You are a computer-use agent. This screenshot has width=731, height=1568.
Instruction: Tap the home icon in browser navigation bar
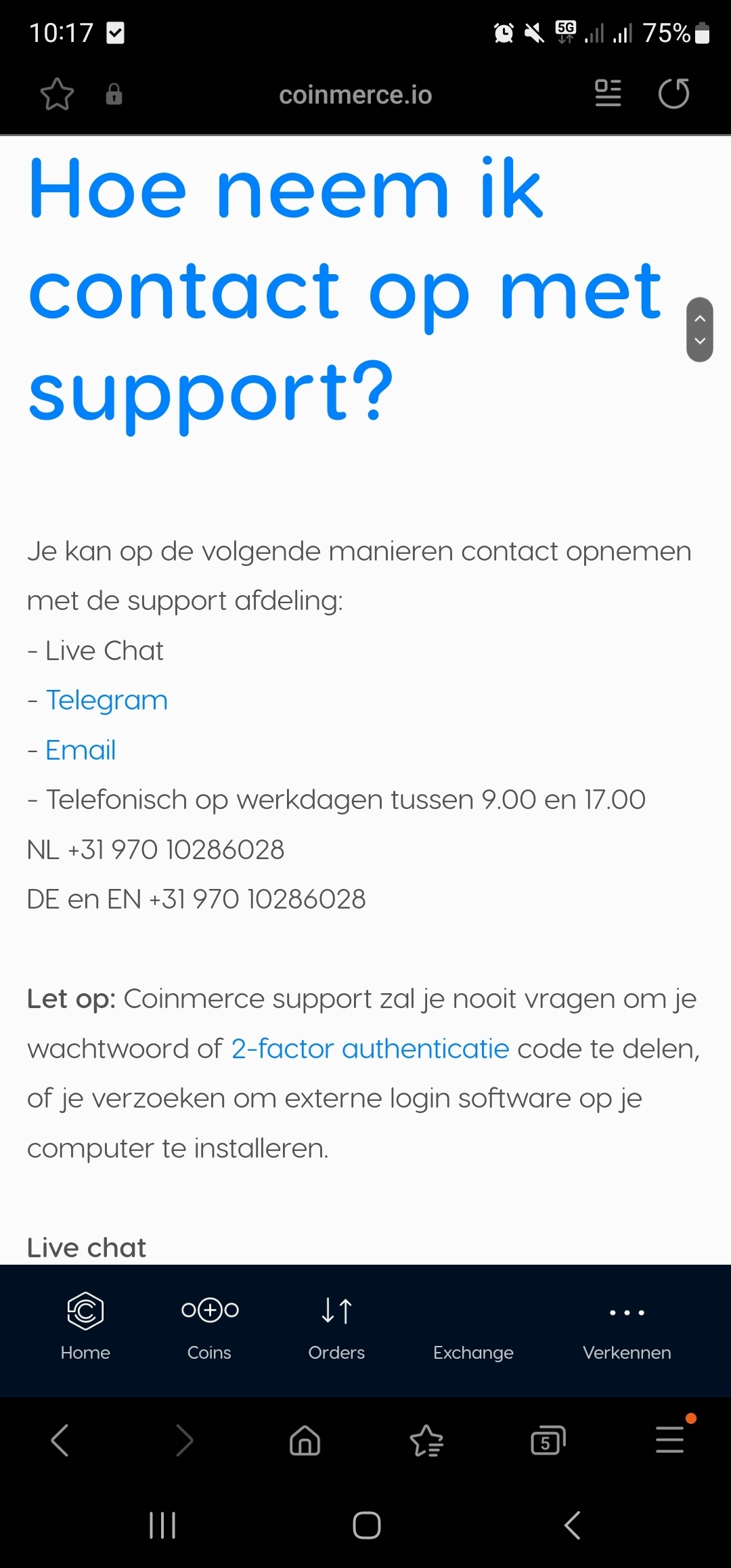click(x=304, y=1440)
